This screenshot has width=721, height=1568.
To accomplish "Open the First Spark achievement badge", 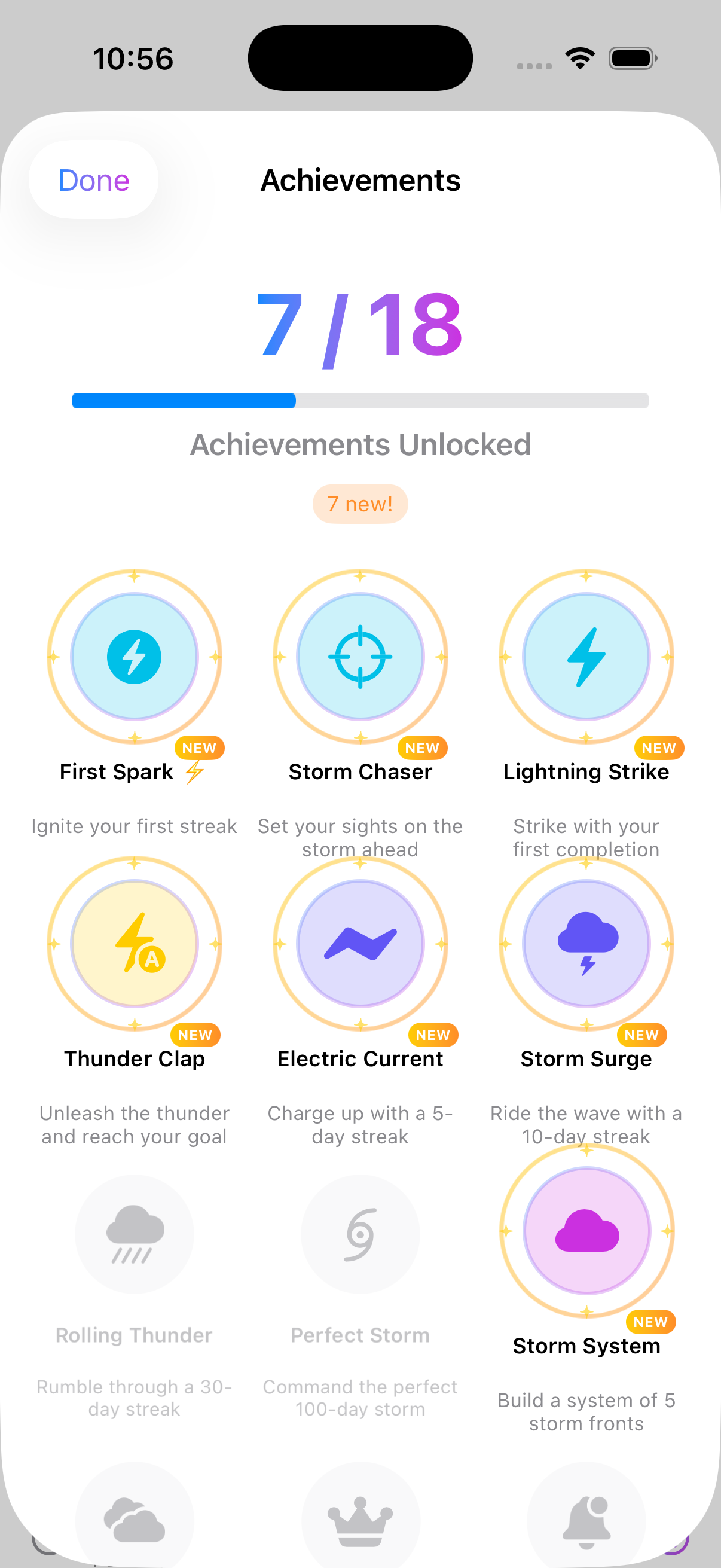I will pyautogui.click(x=135, y=656).
